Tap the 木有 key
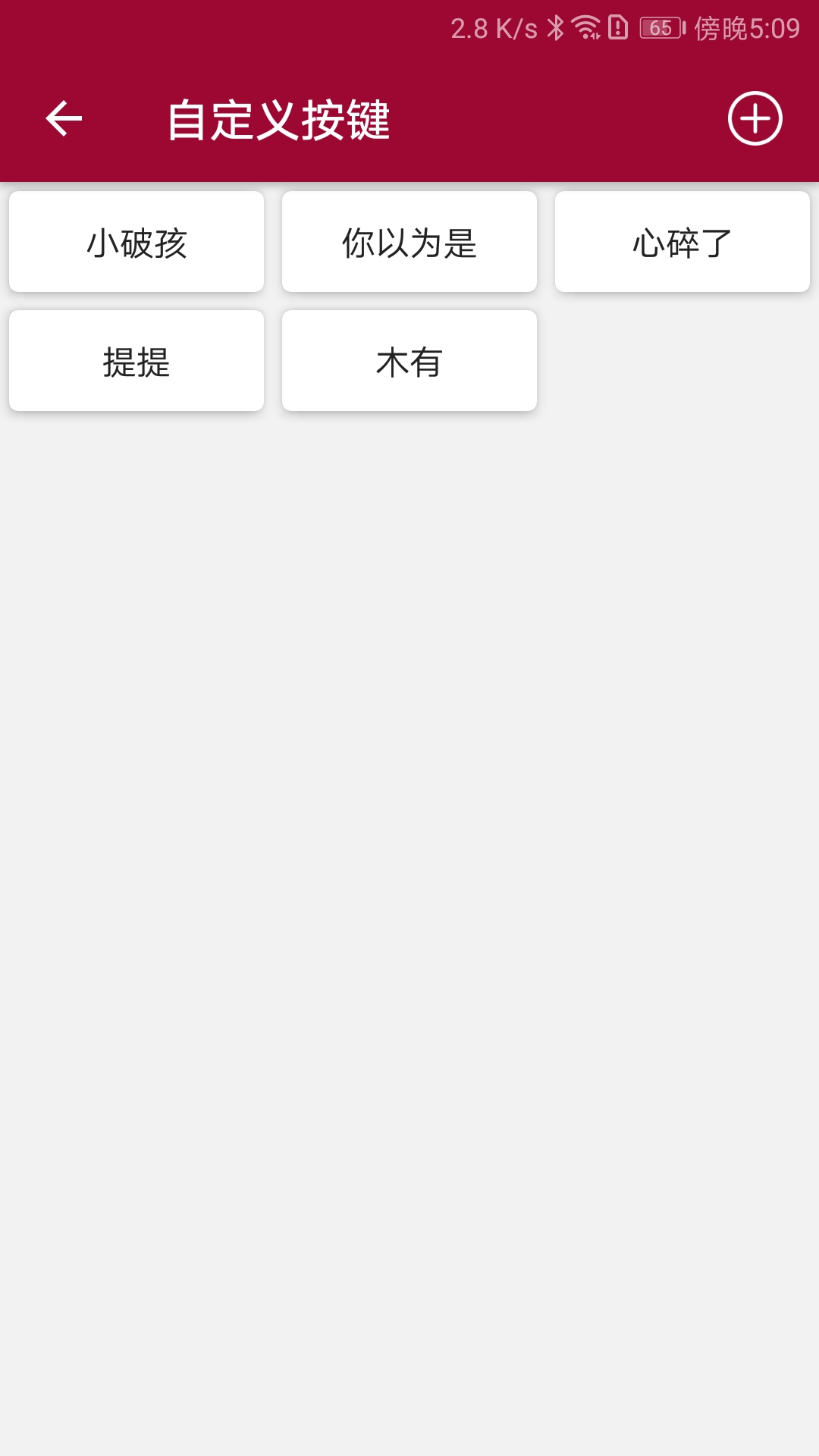Viewport: 819px width, 1456px height. [409, 361]
